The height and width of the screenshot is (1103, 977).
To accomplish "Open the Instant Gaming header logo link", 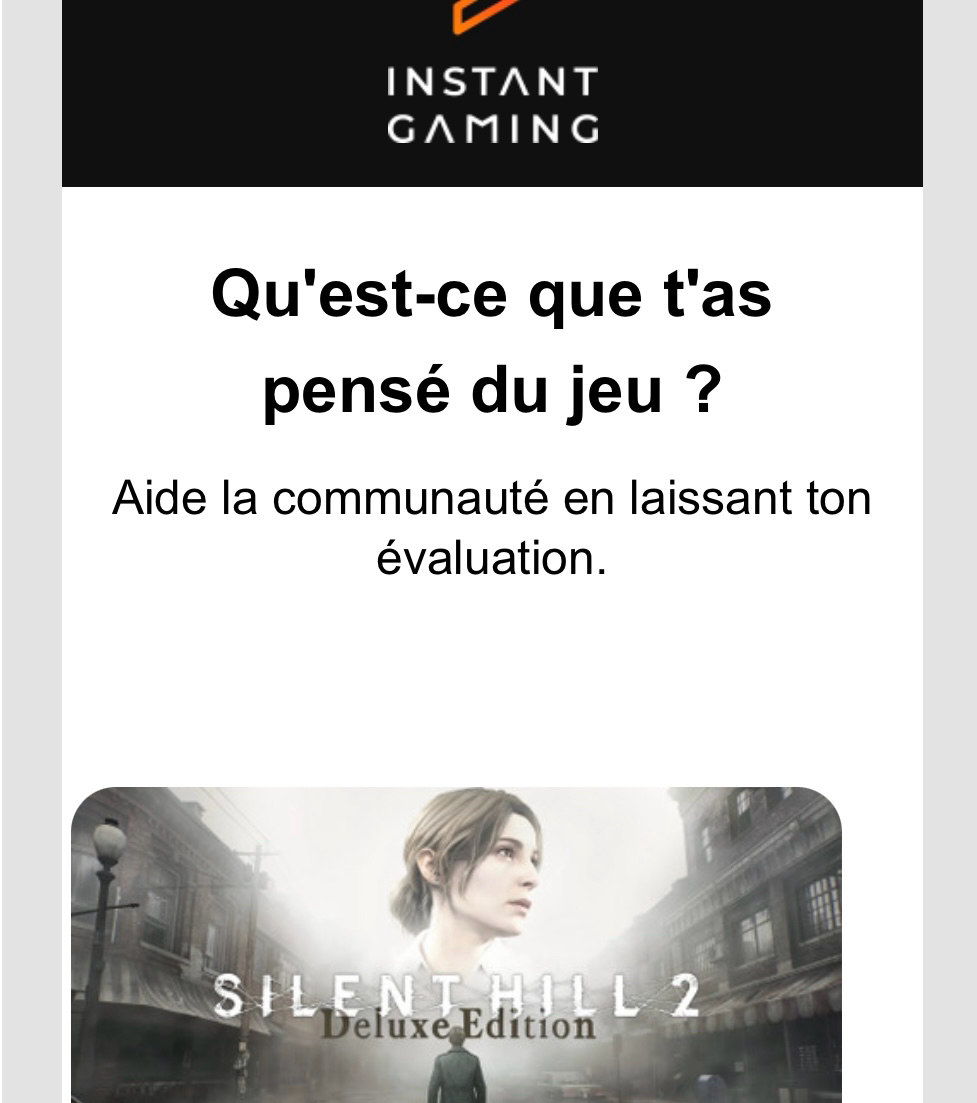I will pos(492,80).
